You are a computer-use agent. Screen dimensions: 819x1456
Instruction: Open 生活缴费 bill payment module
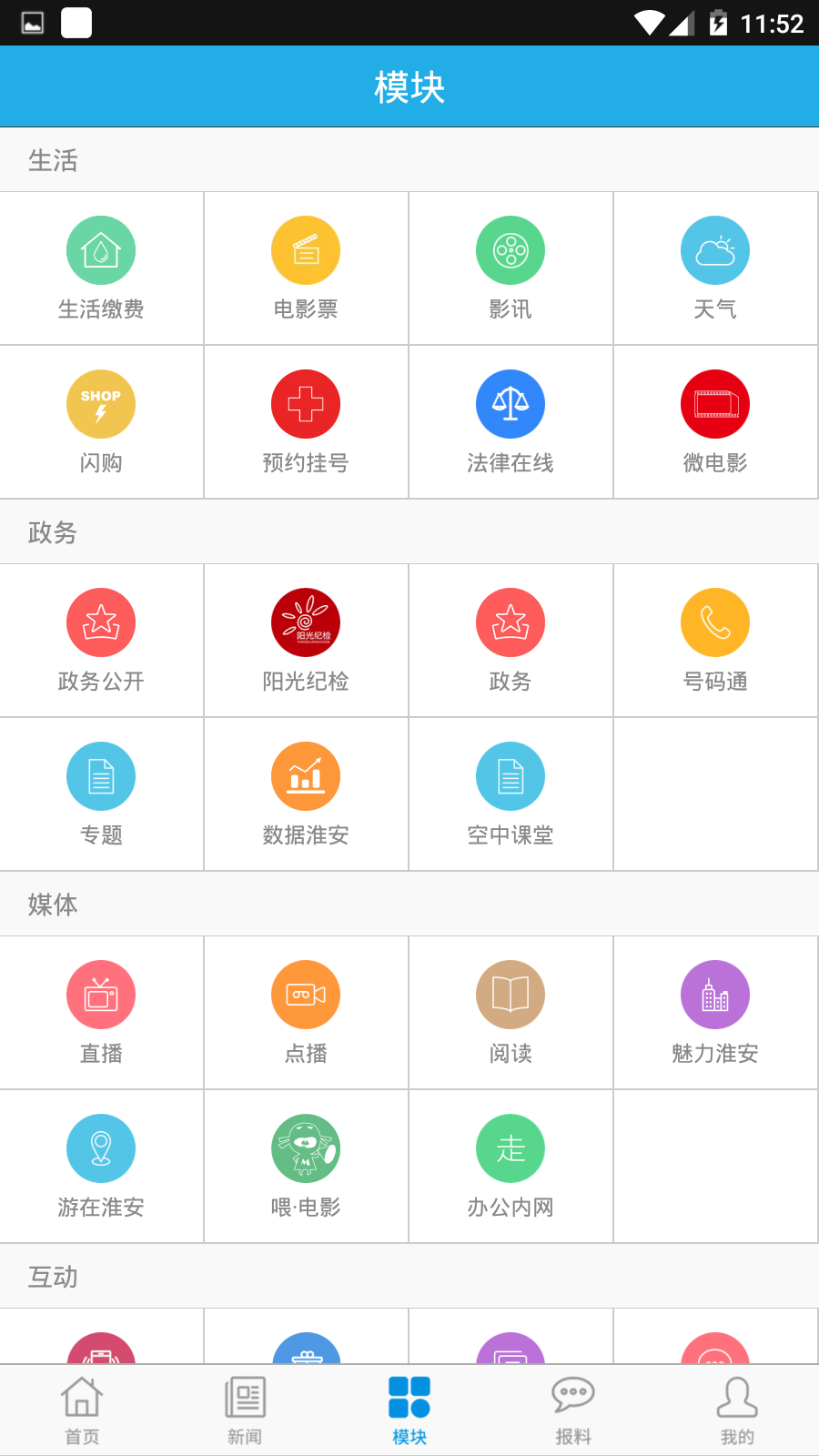(x=101, y=268)
